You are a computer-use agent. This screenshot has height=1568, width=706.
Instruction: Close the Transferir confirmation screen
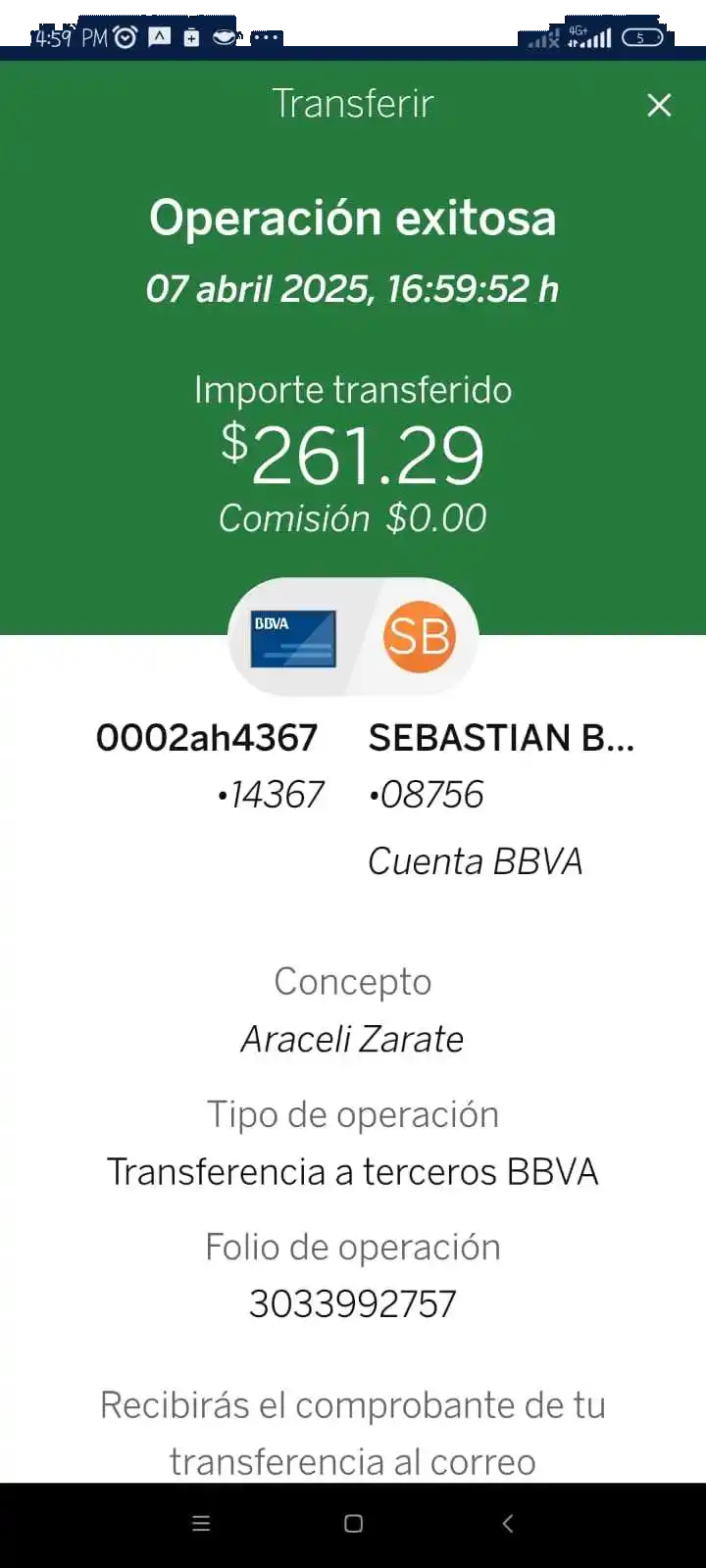click(659, 105)
